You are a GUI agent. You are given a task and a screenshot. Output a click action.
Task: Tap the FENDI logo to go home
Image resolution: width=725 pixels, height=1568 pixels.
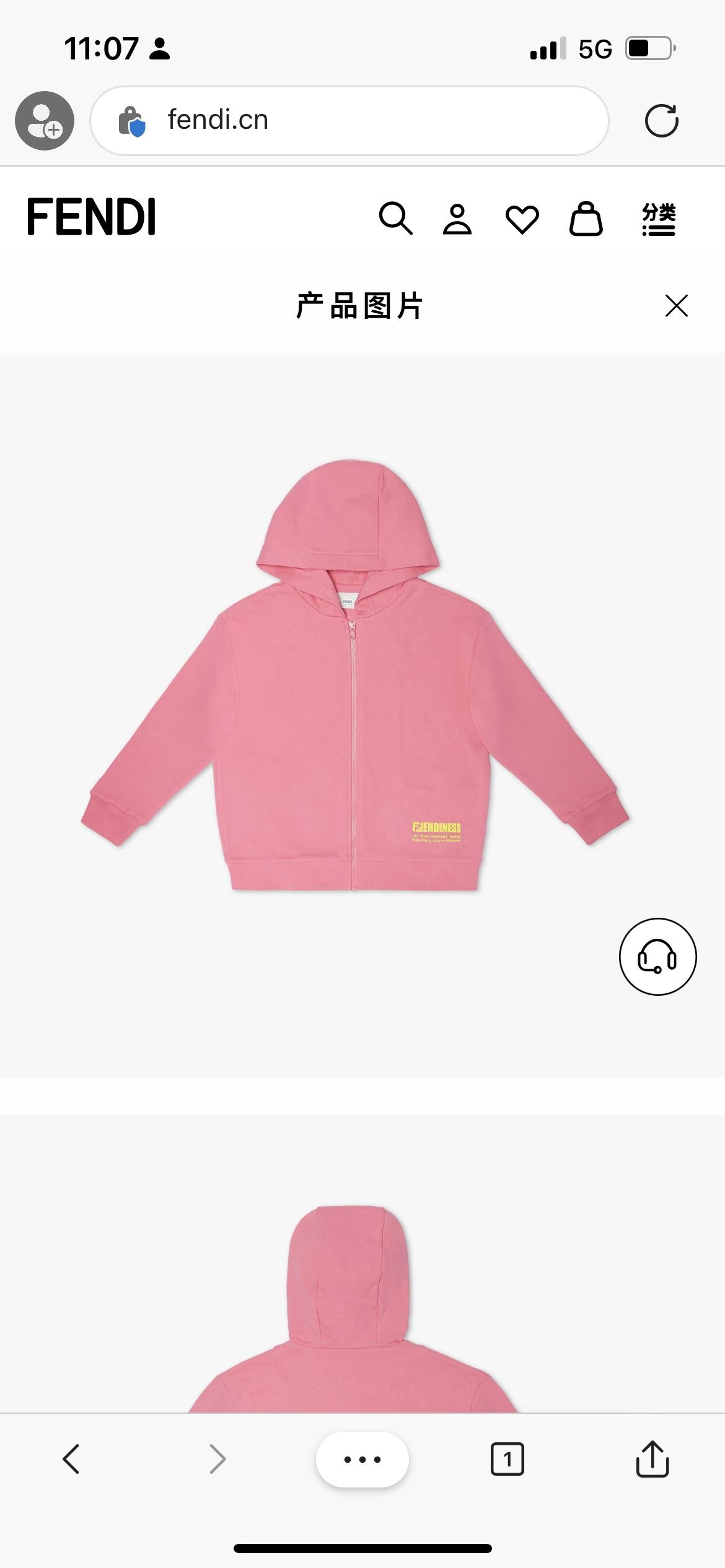pos(91,217)
